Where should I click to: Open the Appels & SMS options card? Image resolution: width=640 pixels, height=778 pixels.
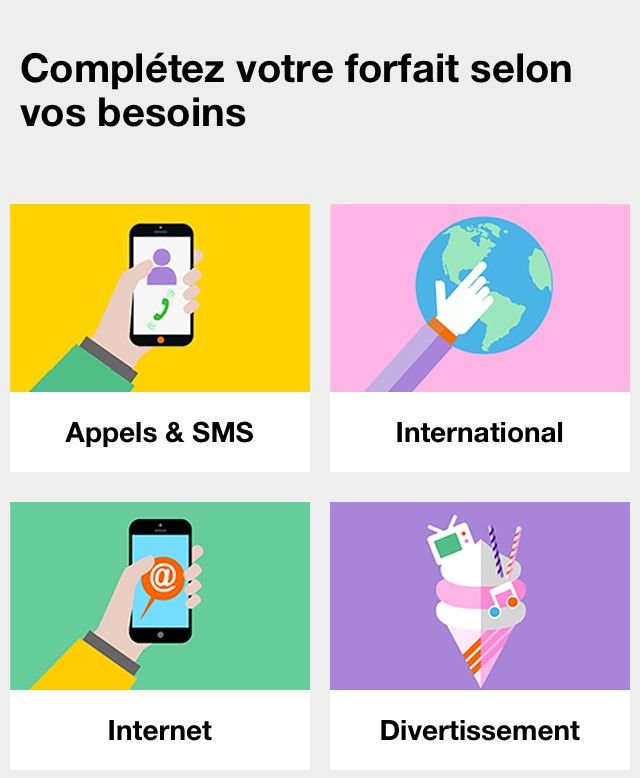pyautogui.click(x=160, y=338)
